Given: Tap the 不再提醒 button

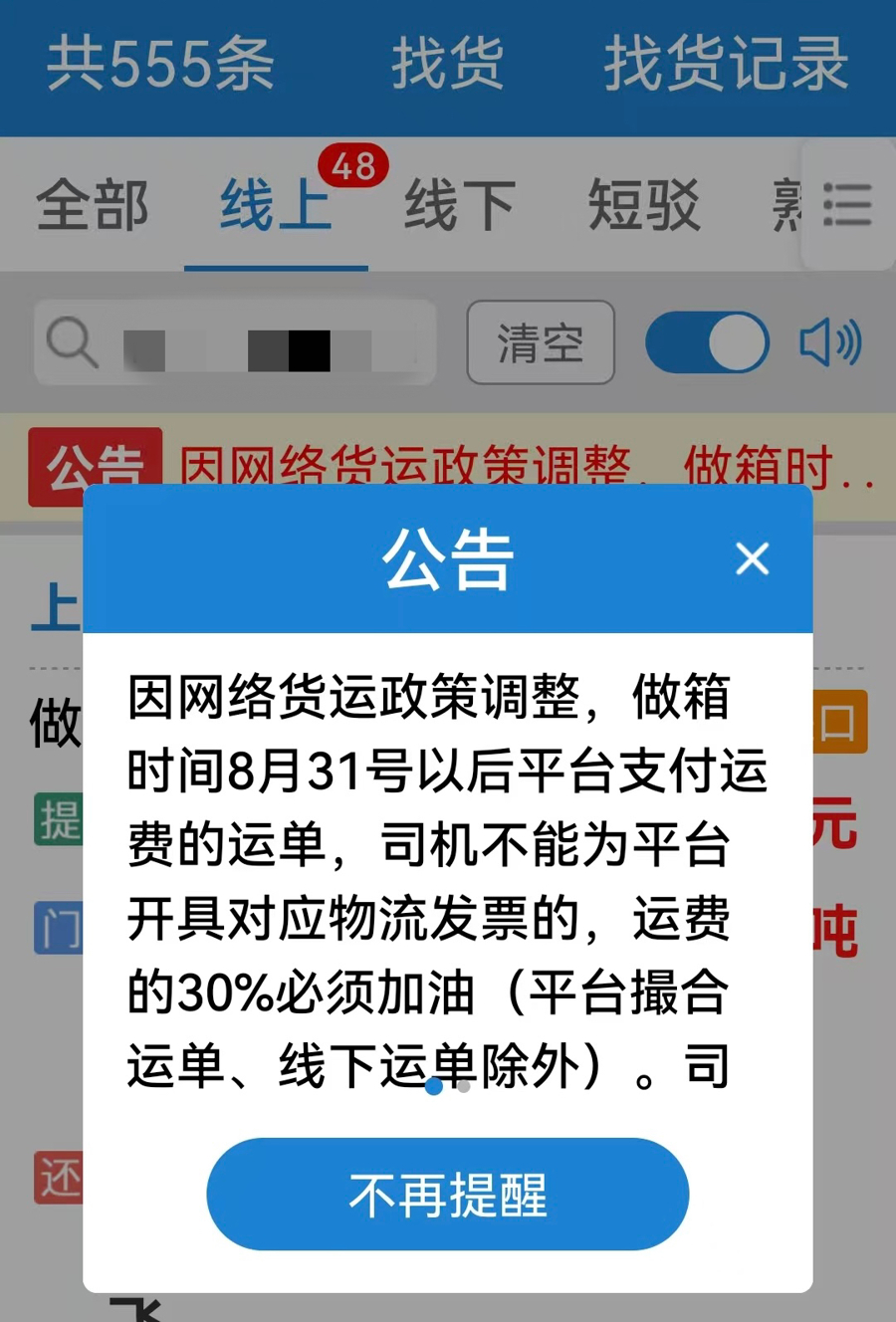Looking at the screenshot, I should tap(447, 1194).
